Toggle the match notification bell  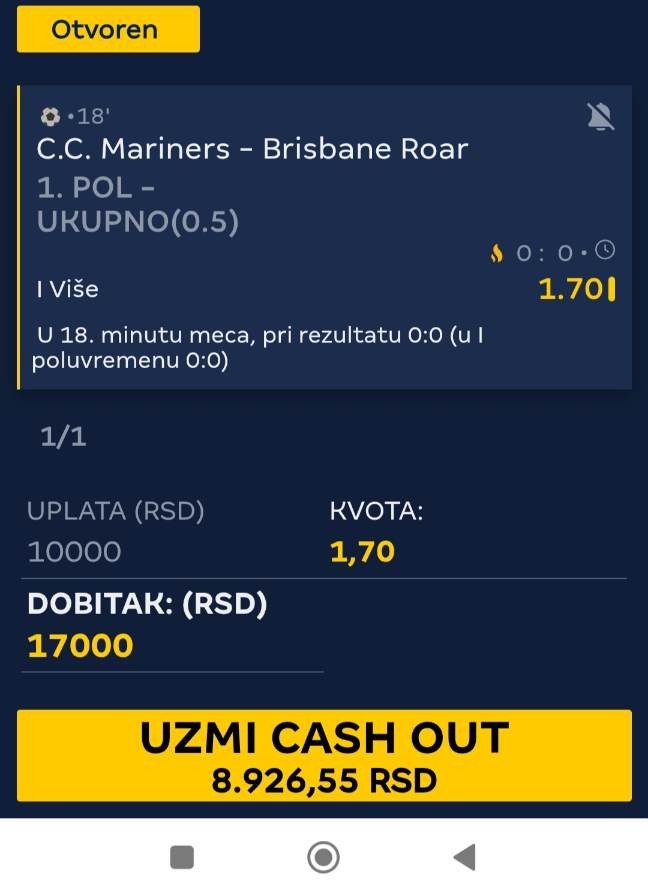600,118
